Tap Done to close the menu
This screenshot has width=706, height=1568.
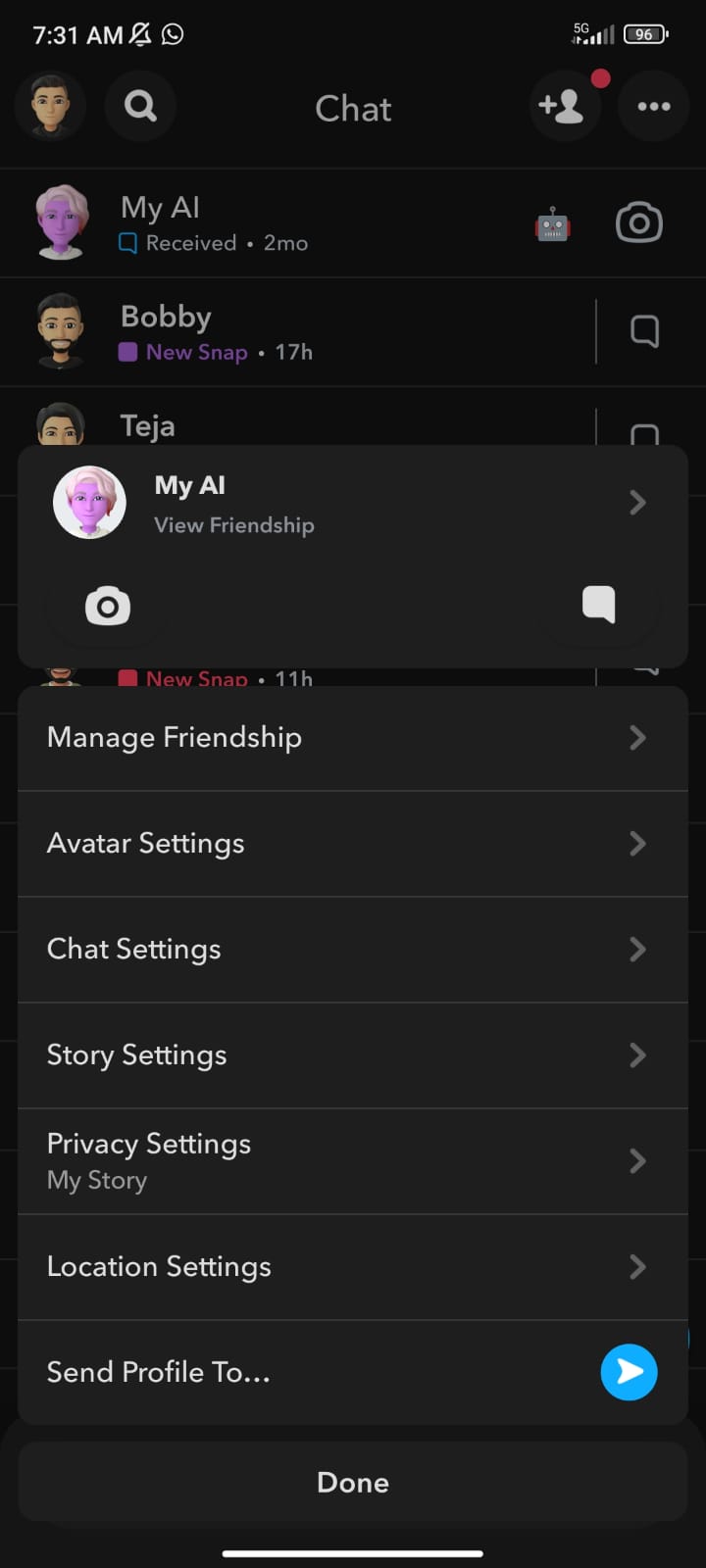(352, 1482)
